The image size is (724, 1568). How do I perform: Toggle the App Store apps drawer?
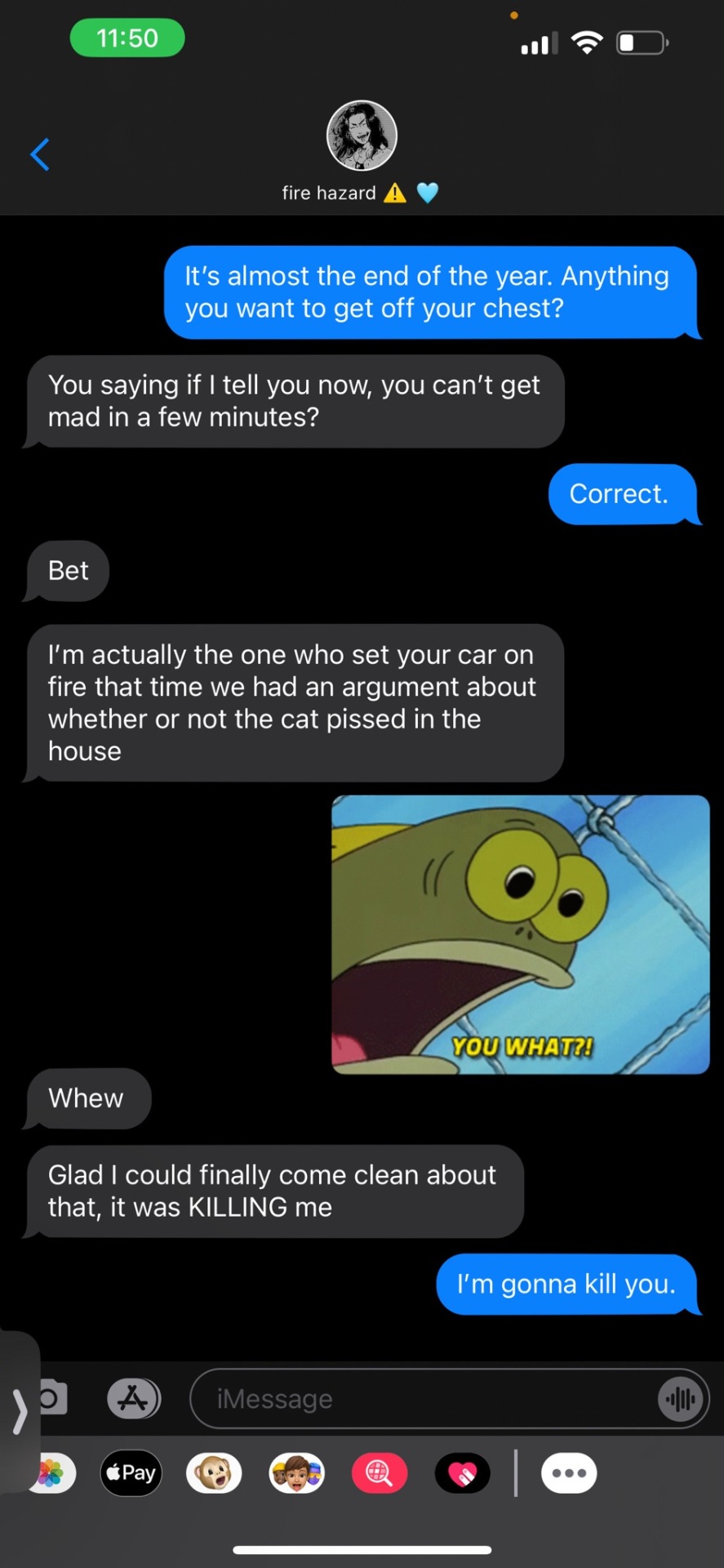point(134,1399)
